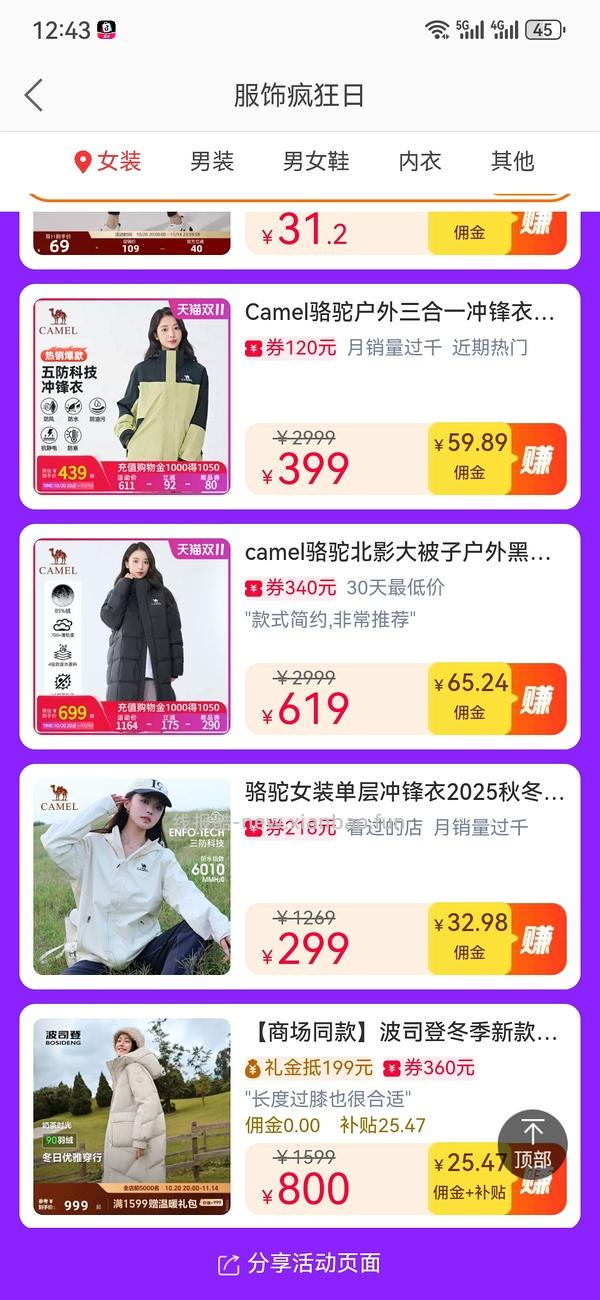Tap 赚 button for ¥399 Camel jacket
The width and height of the screenshot is (600, 1300).
tap(537, 459)
